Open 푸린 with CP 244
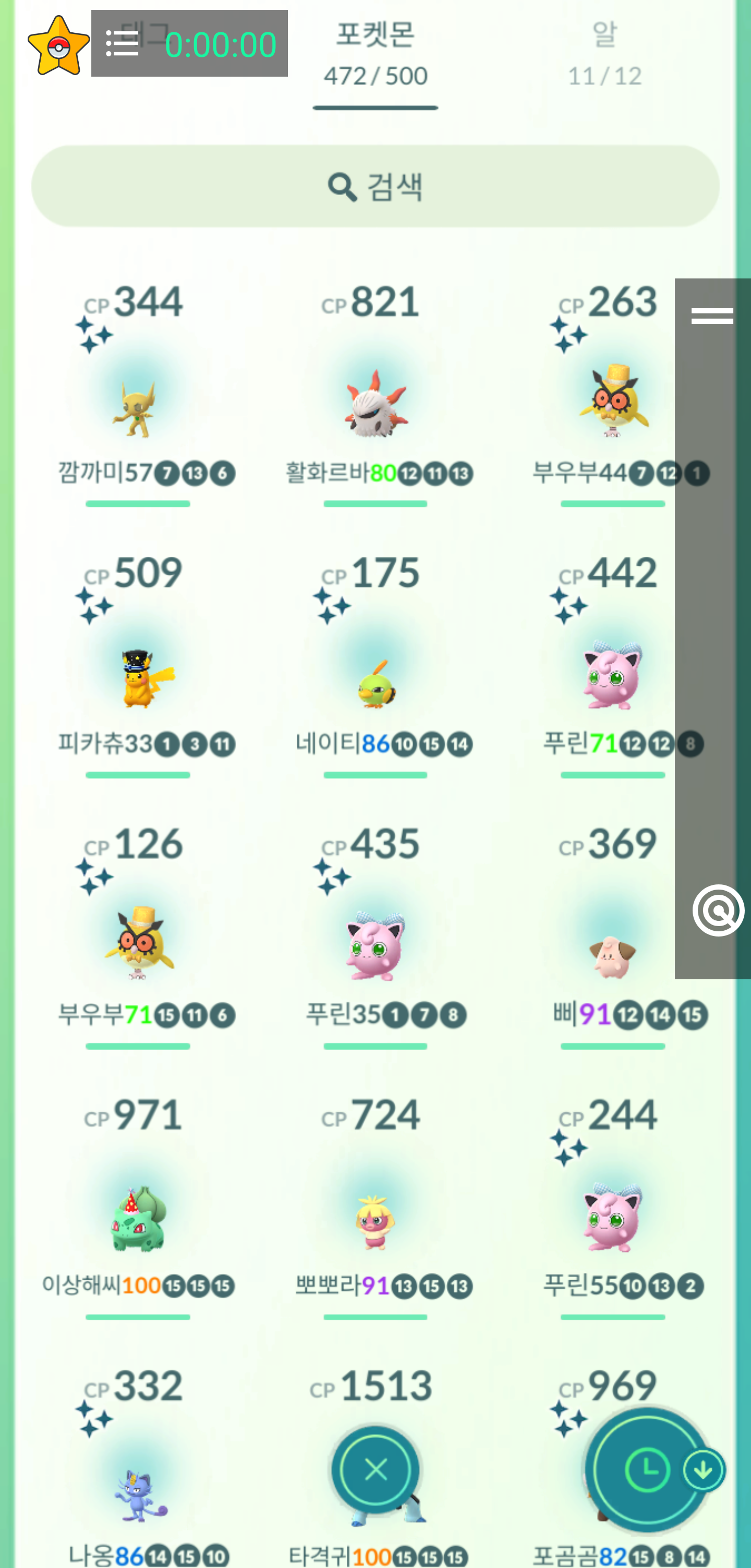Screen dimensions: 751x1568 pos(612,1218)
